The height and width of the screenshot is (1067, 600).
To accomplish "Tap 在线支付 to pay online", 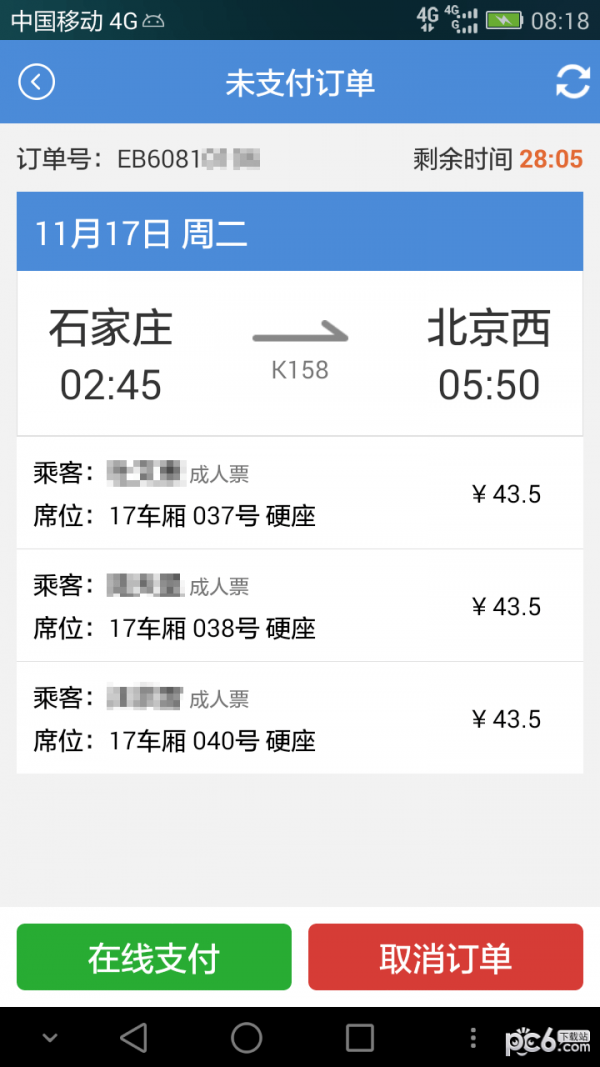I will click(x=154, y=957).
